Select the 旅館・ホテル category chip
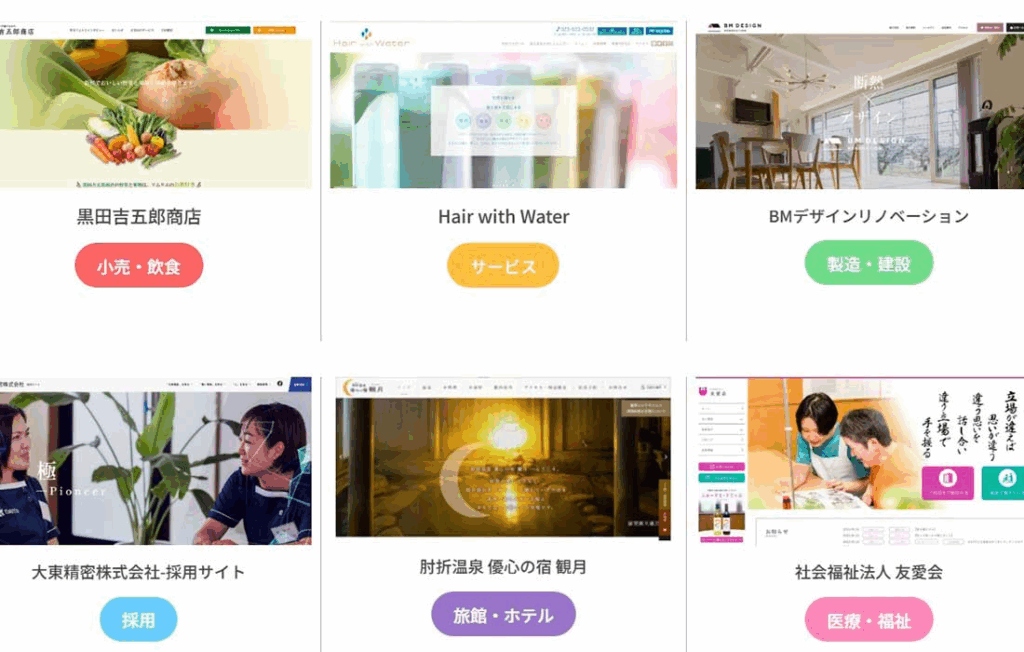Image resolution: width=1024 pixels, height=652 pixels. coord(503,615)
